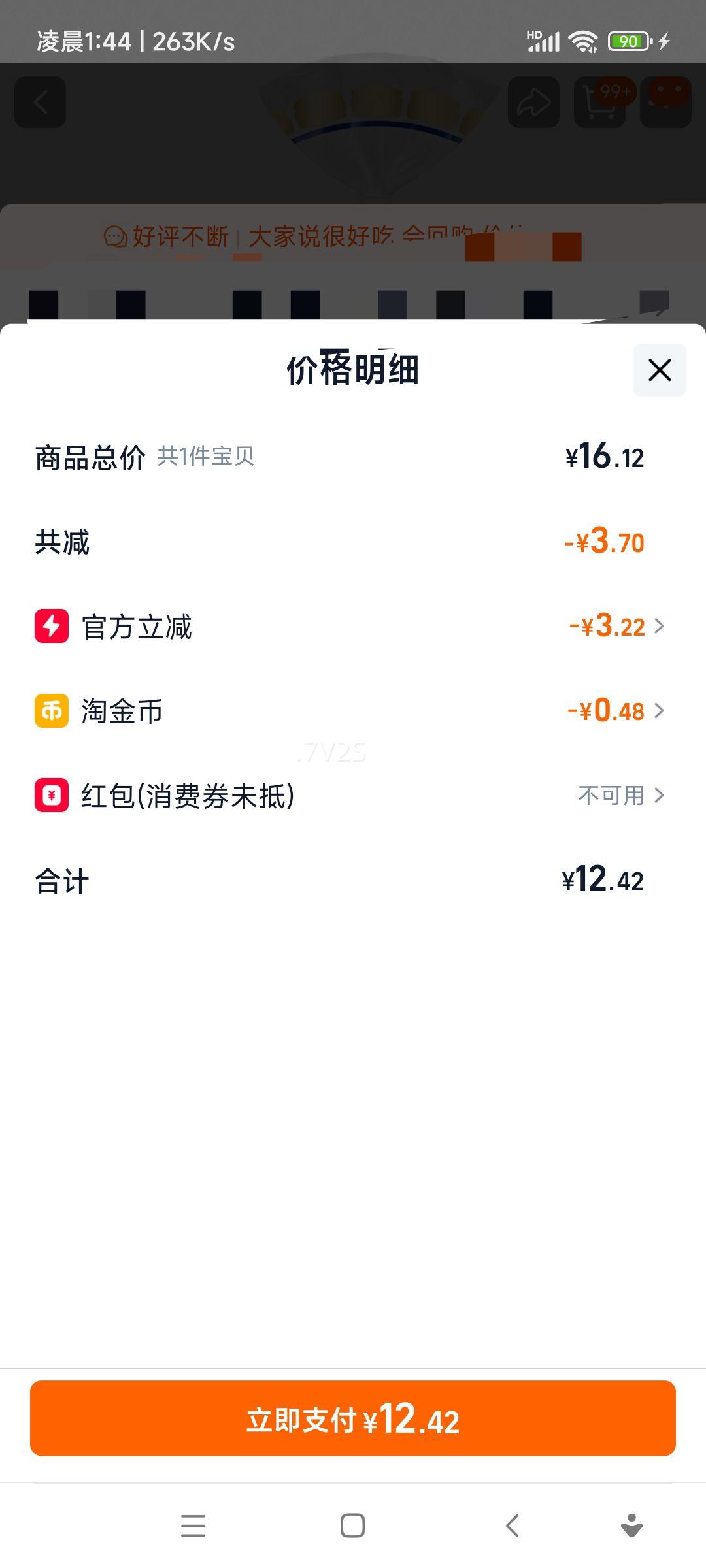Screen dimensions: 706x1568
Task: Go to the home screen
Action: (352, 1526)
